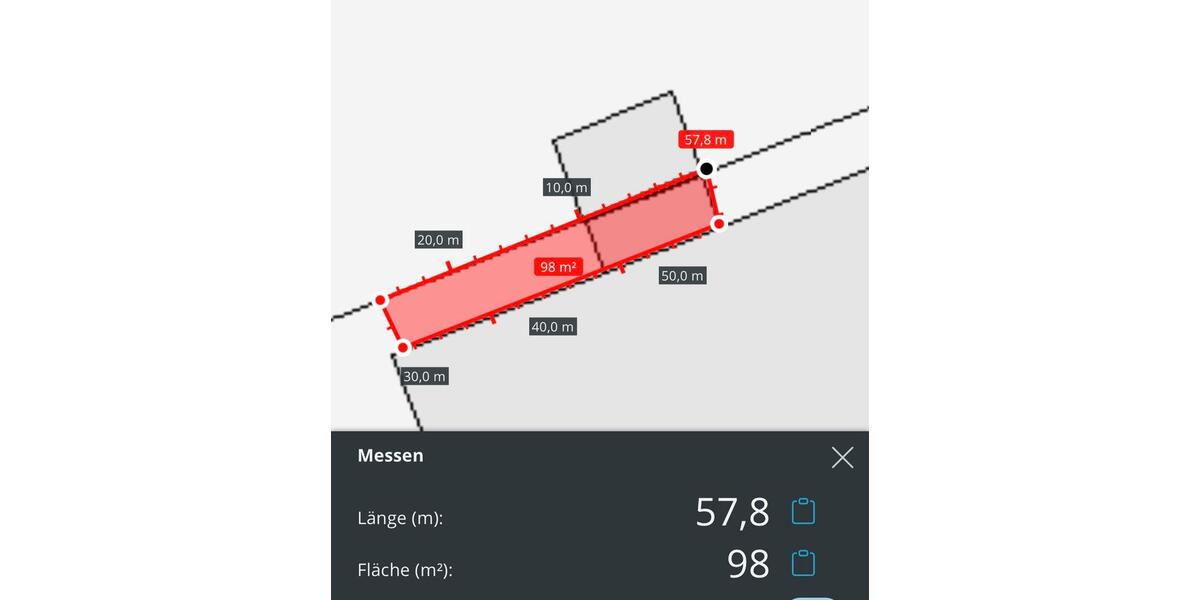Copy the Länge value to clipboard

(x=803, y=512)
